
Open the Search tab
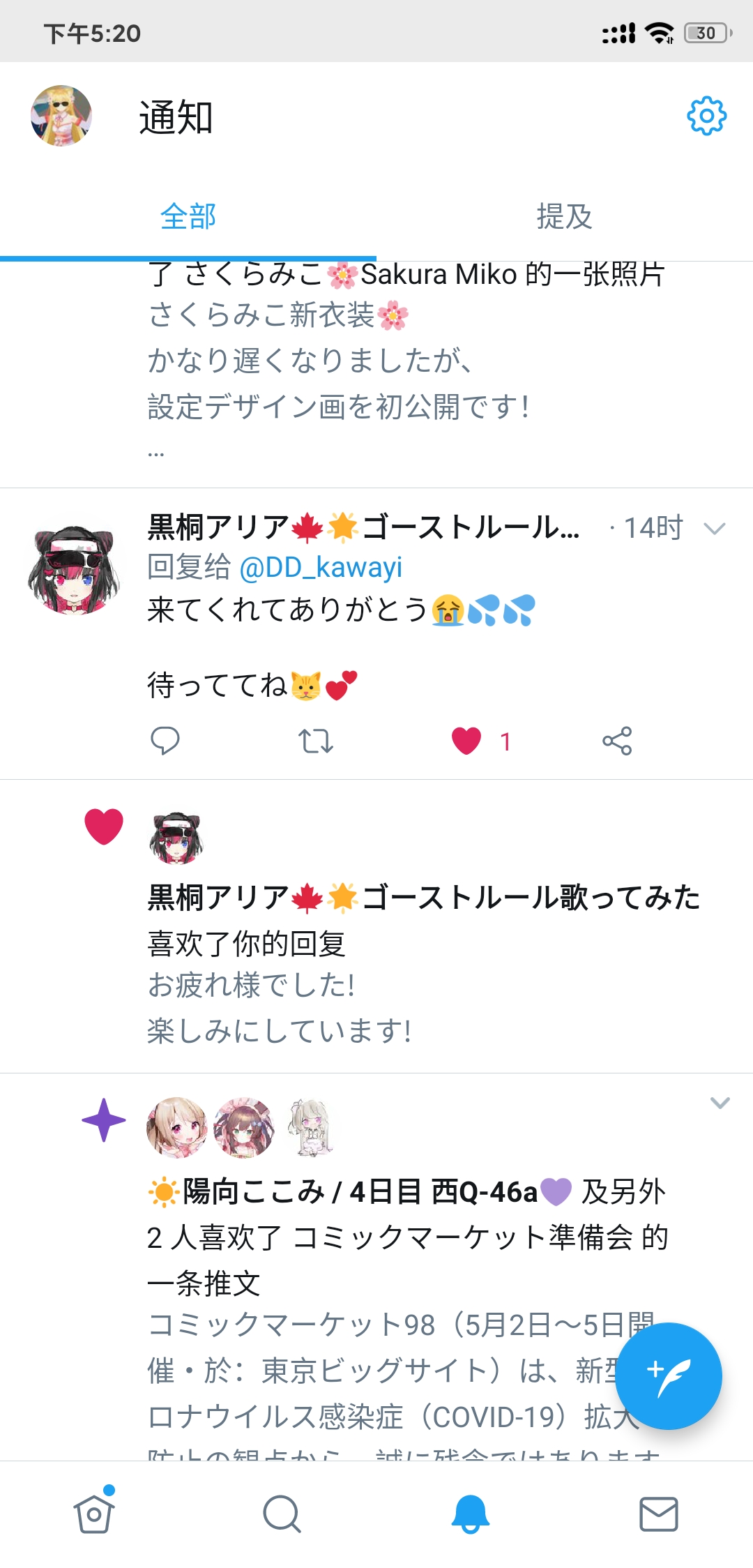pyautogui.click(x=282, y=1514)
